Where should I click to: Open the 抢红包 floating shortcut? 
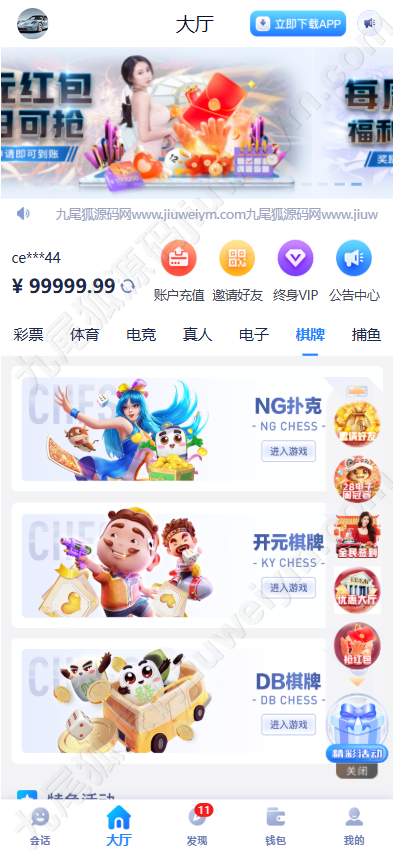point(357,646)
